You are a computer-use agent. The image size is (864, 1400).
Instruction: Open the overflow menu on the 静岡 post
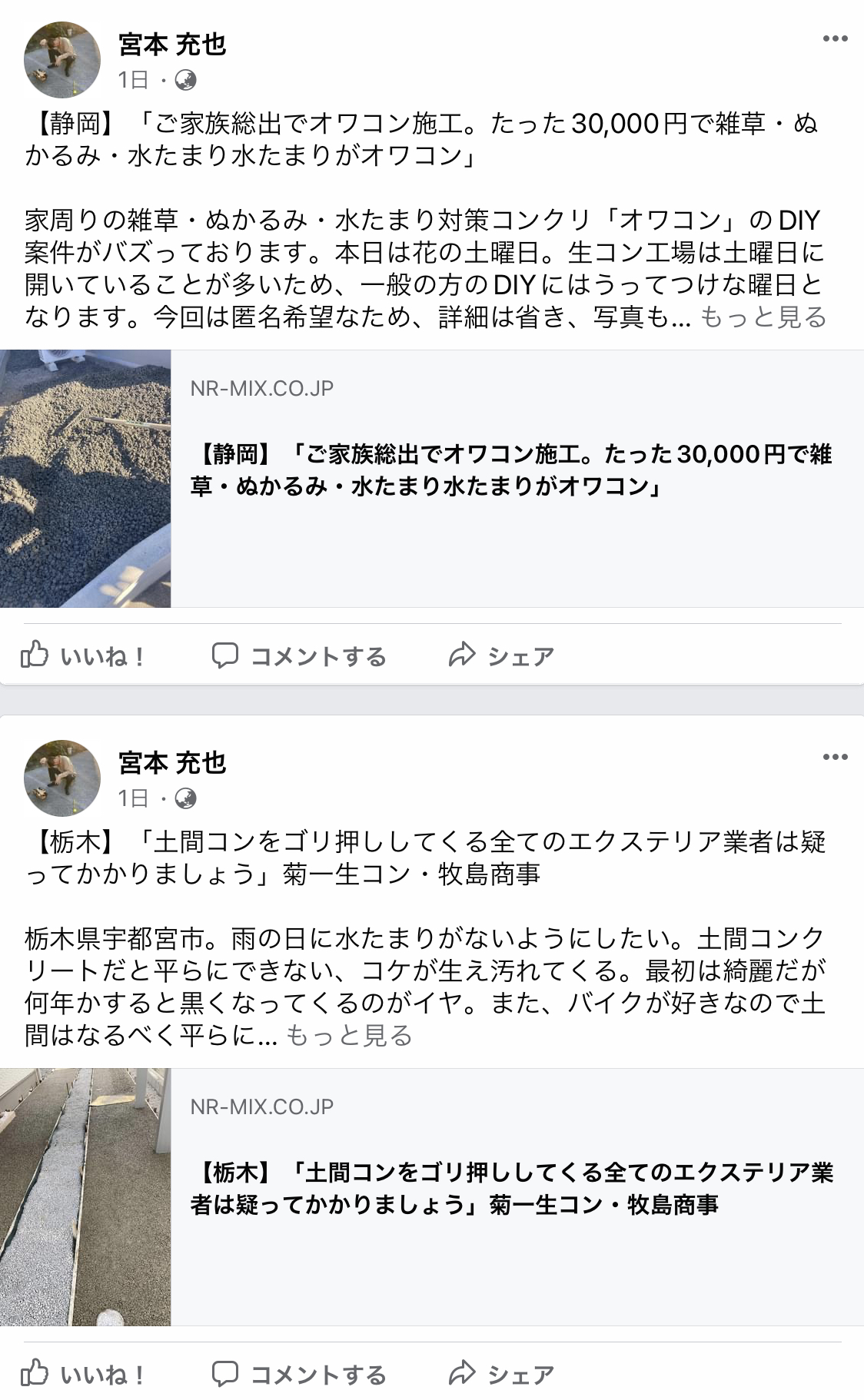coord(835,38)
